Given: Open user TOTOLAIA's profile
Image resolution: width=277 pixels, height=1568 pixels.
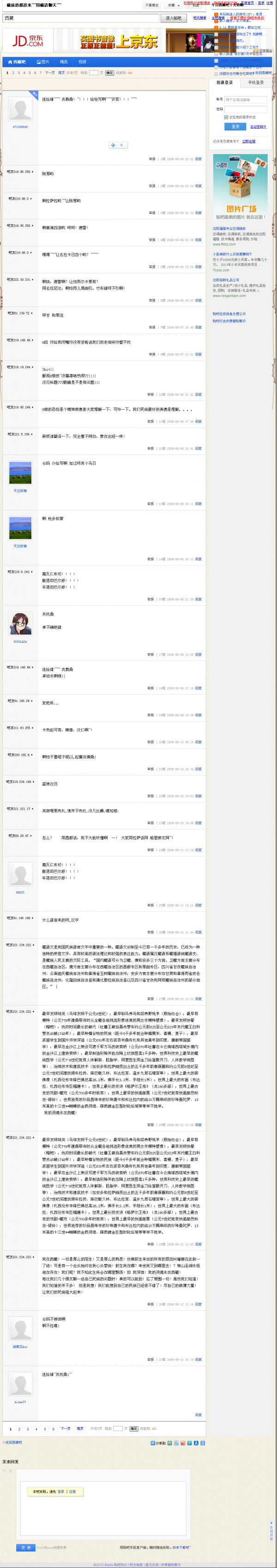Looking at the screenshot, I should (20, 624).
